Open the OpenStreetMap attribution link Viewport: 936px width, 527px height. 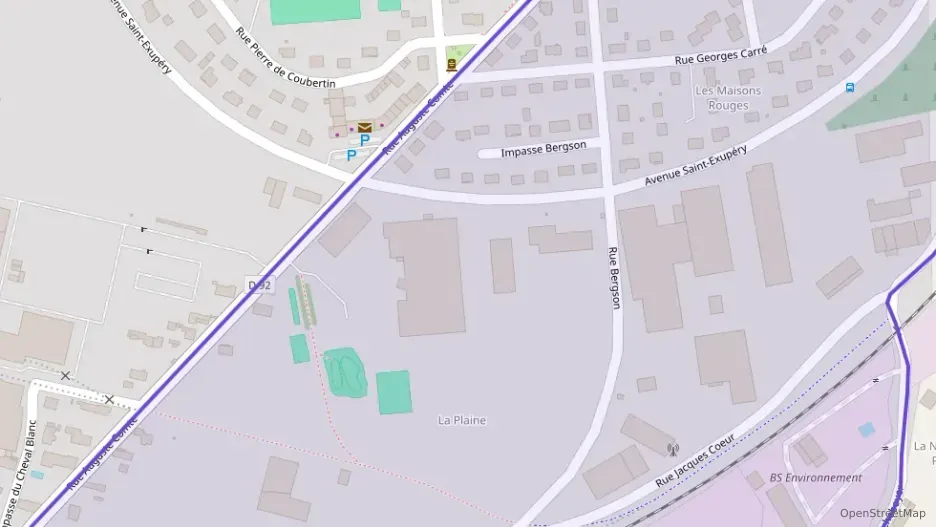click(882, 513)
